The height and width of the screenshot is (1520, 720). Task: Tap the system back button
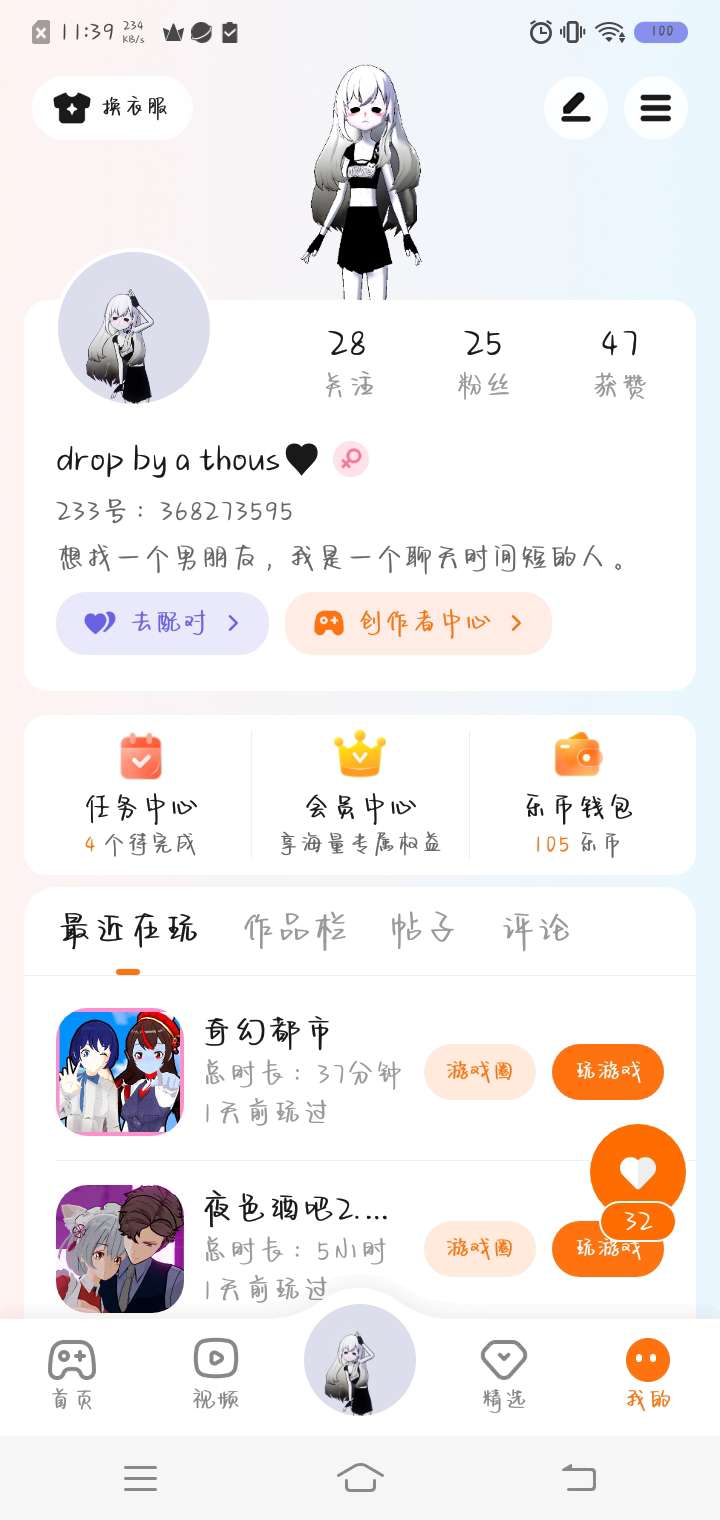coord(578,1477)
